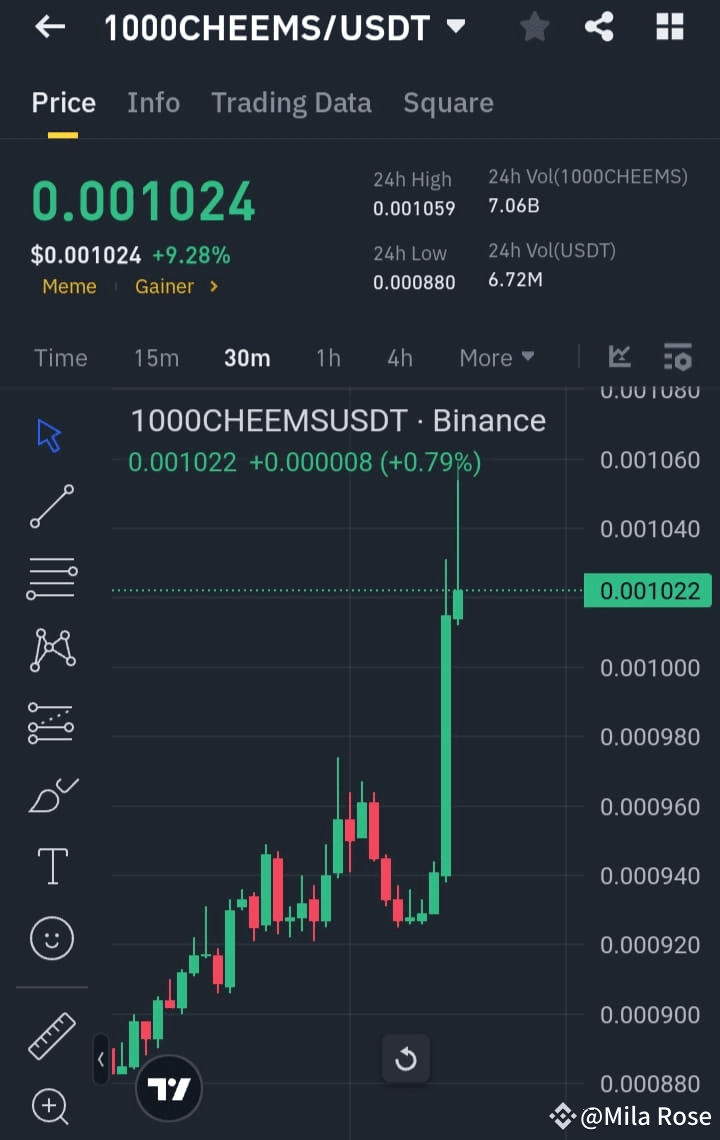
Task: Open chart settings icon beside indicators
Action: (677, 357)
